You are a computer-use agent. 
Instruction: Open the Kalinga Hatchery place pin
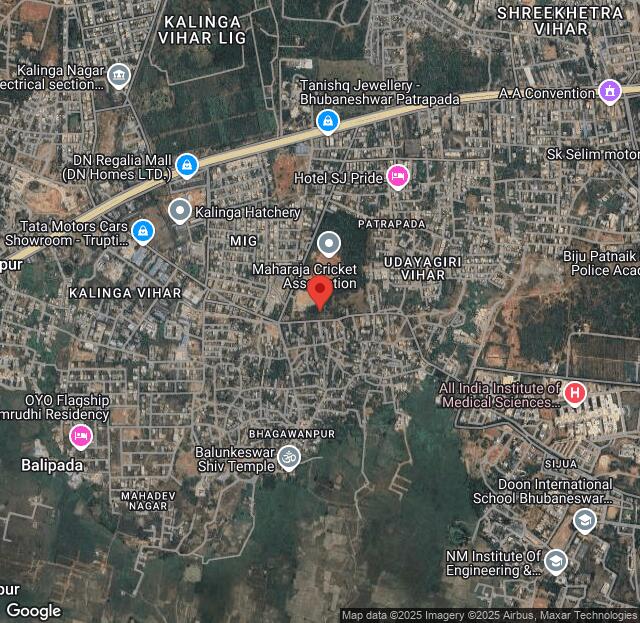click(x=180, y=211)
